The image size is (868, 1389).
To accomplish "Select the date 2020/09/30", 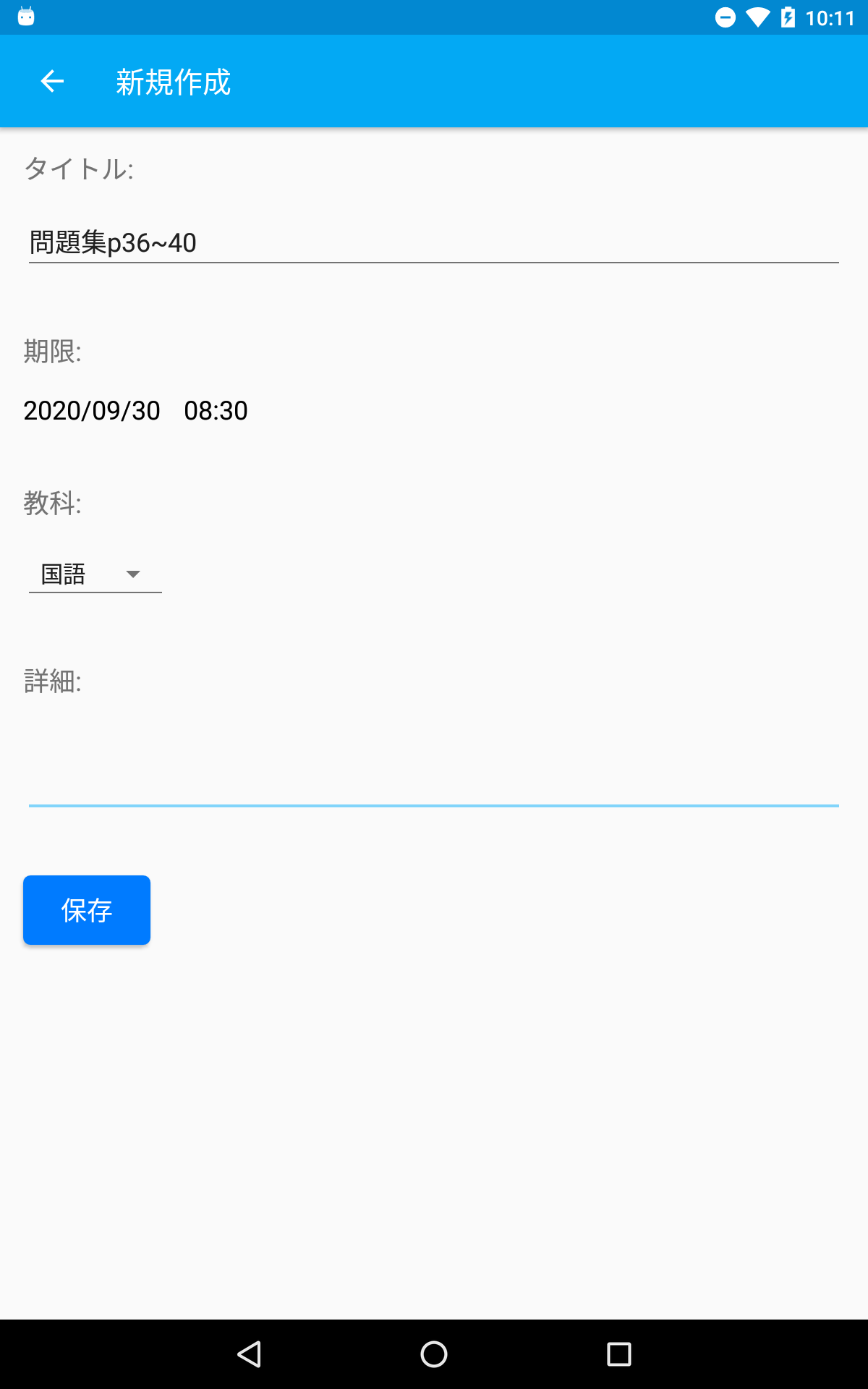I will pos(91,410).
